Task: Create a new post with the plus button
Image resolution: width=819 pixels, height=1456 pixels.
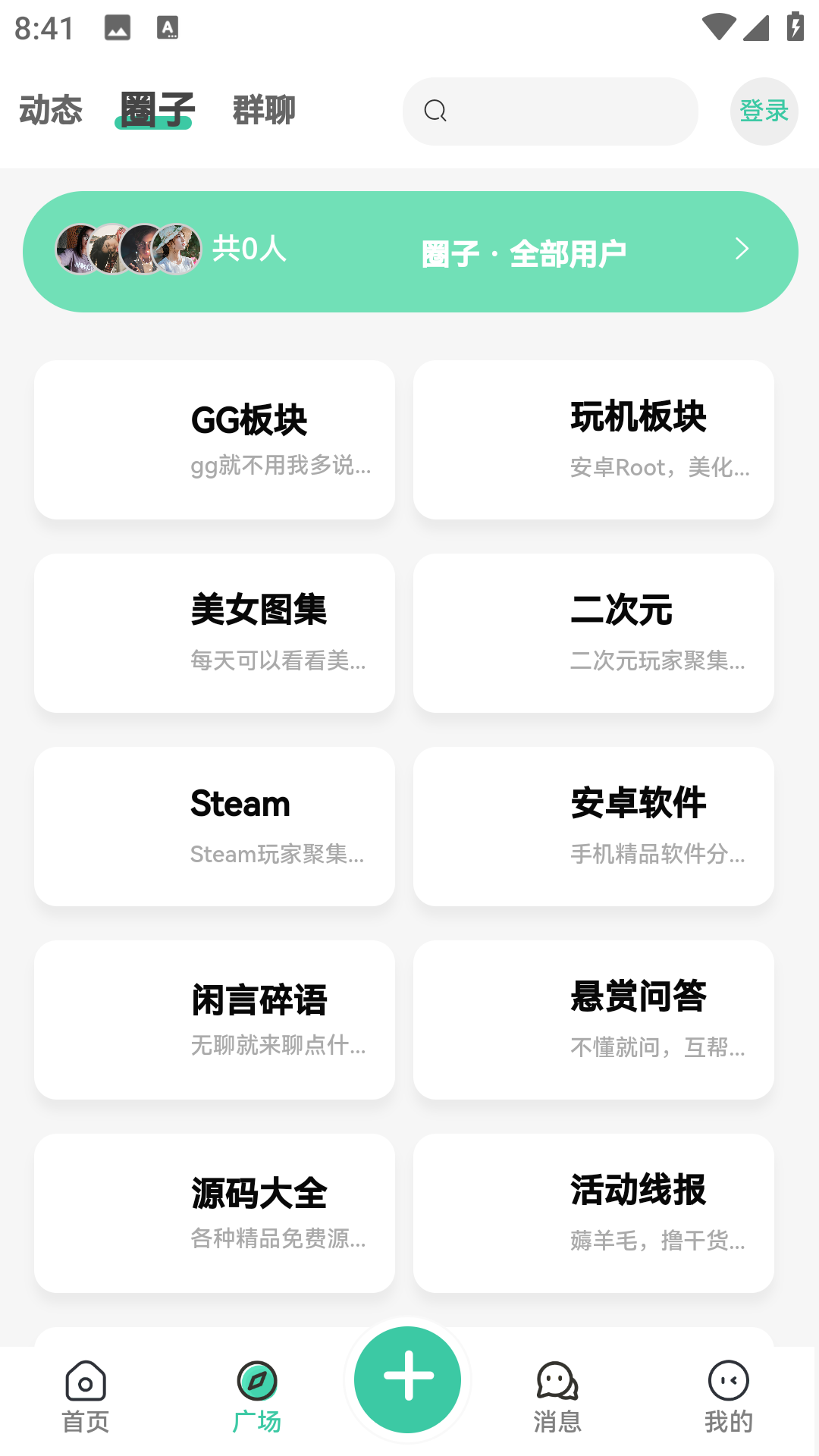Action: click(408, 1379)
